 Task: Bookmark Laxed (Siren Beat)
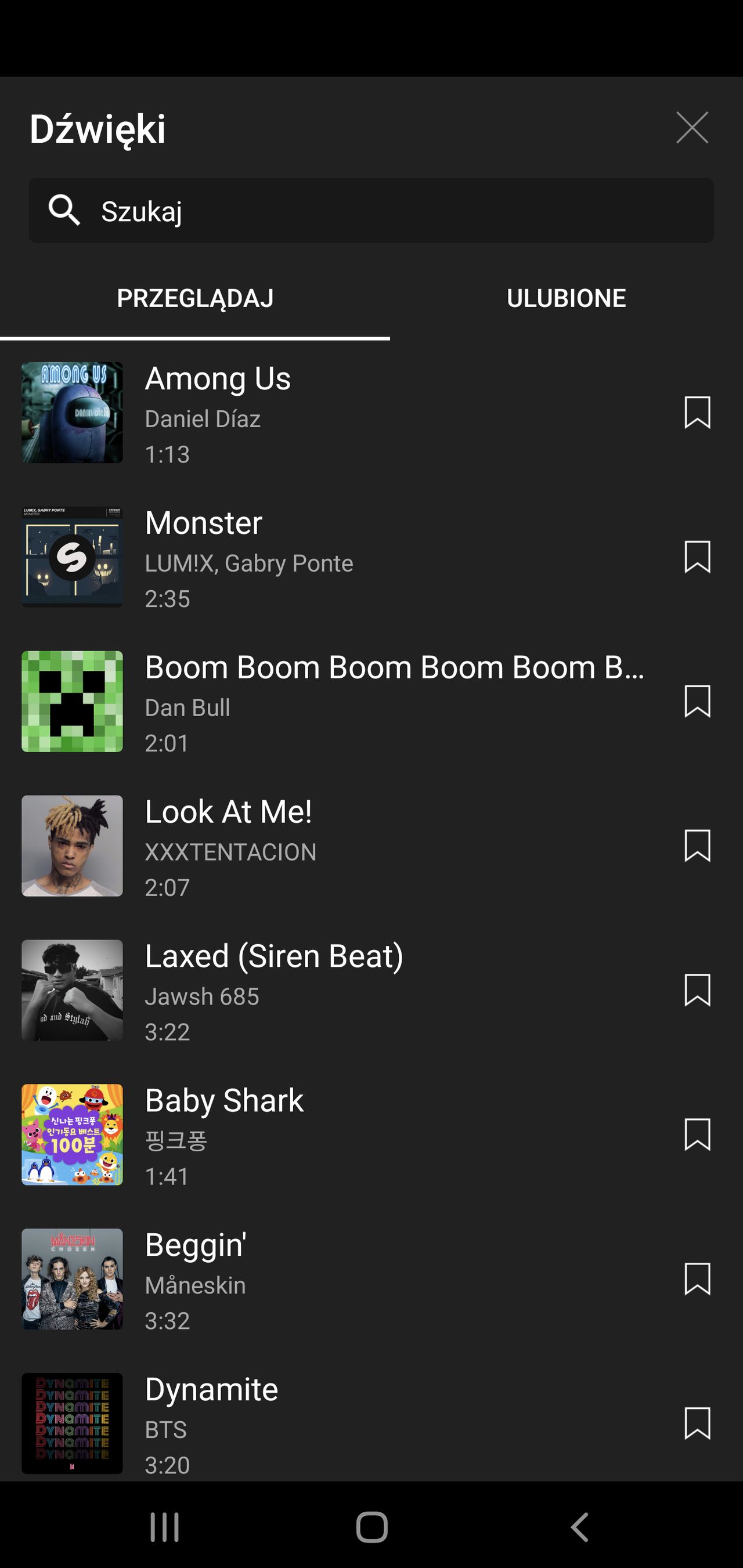click(698, 991)
